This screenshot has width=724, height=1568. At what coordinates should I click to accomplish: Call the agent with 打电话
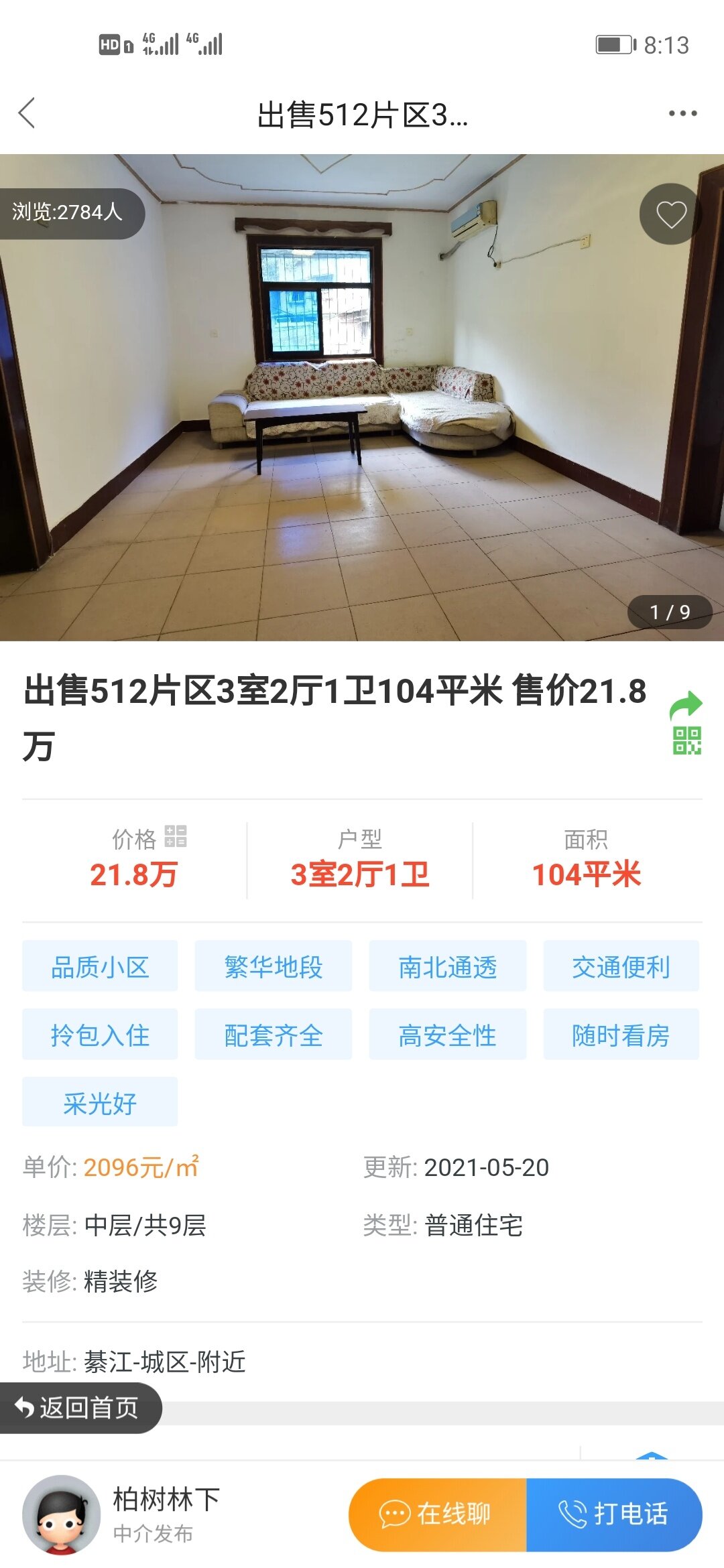(x=614, y=1514)
